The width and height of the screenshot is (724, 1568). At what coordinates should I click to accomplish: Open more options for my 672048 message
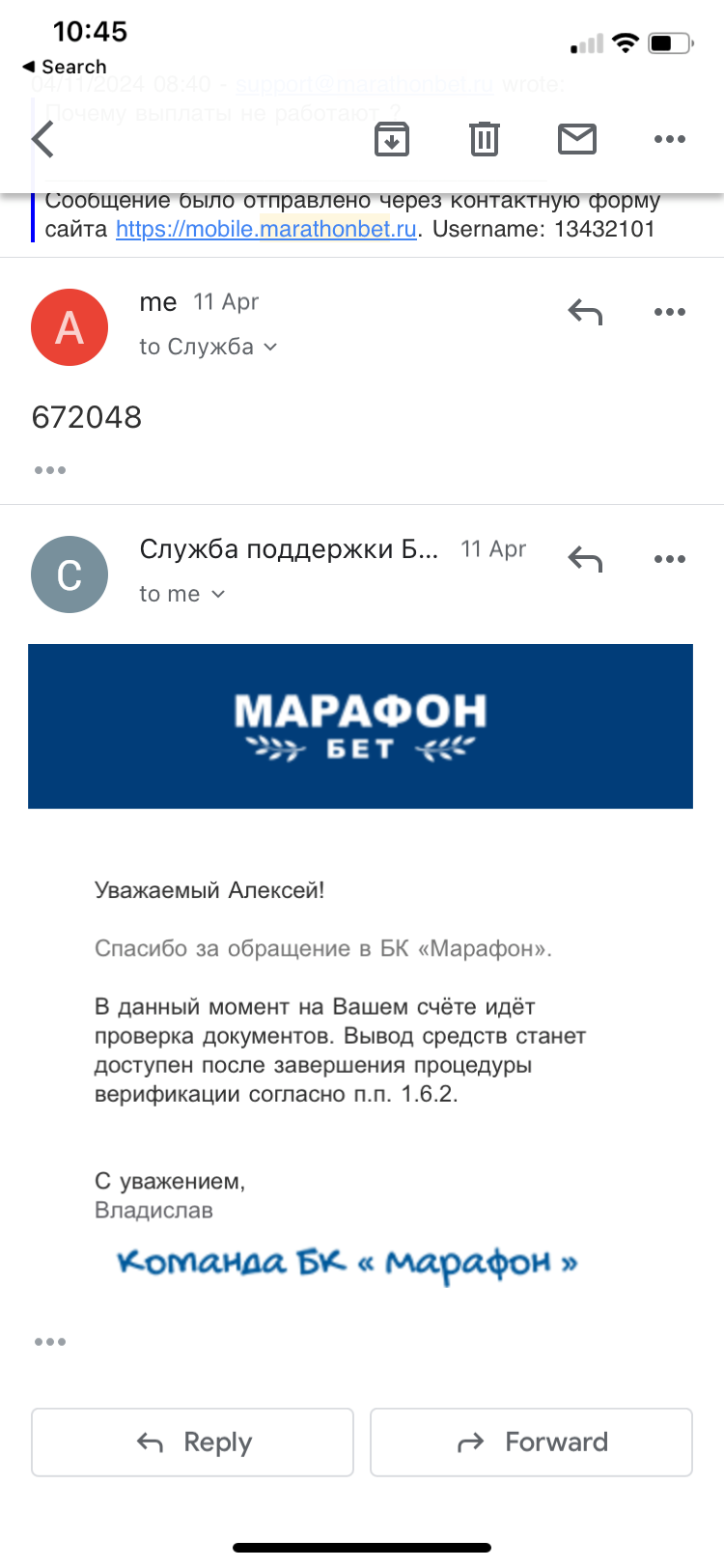coord(669,312)
